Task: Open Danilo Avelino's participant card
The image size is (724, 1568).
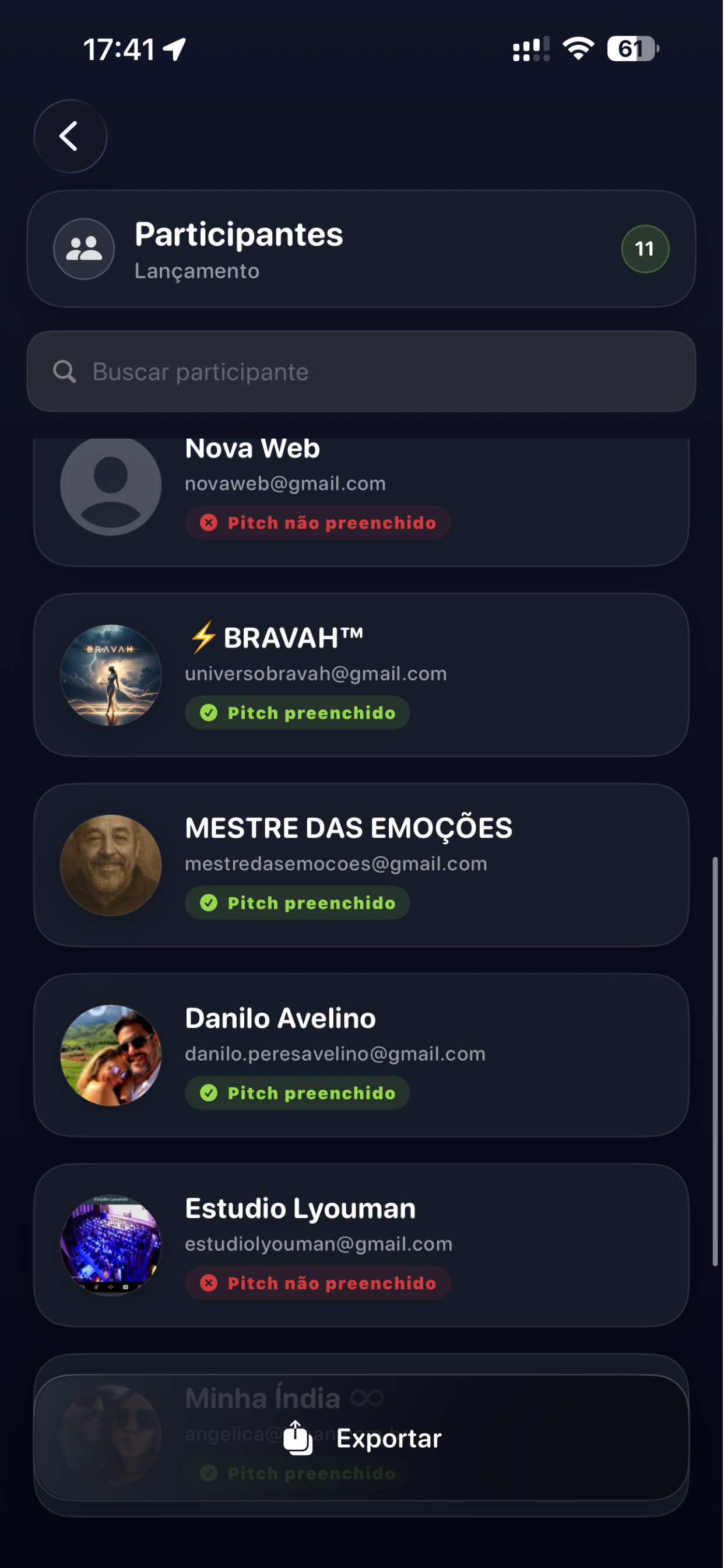Action: tap(361, 1055)
